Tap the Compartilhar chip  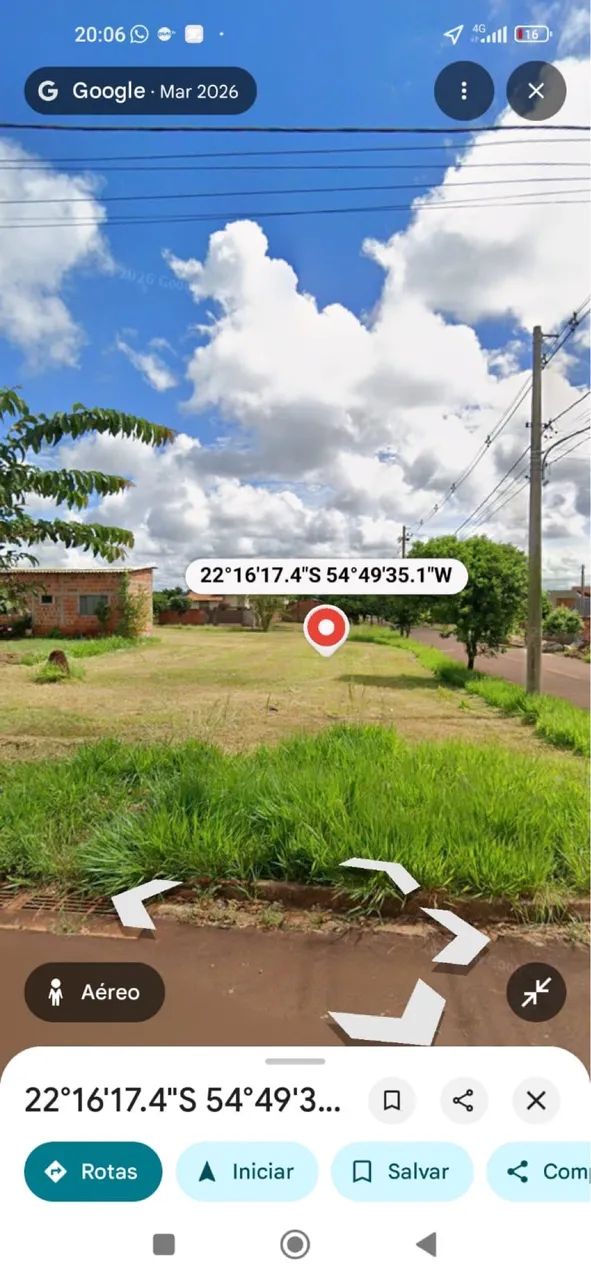(x=539, y=1171)
